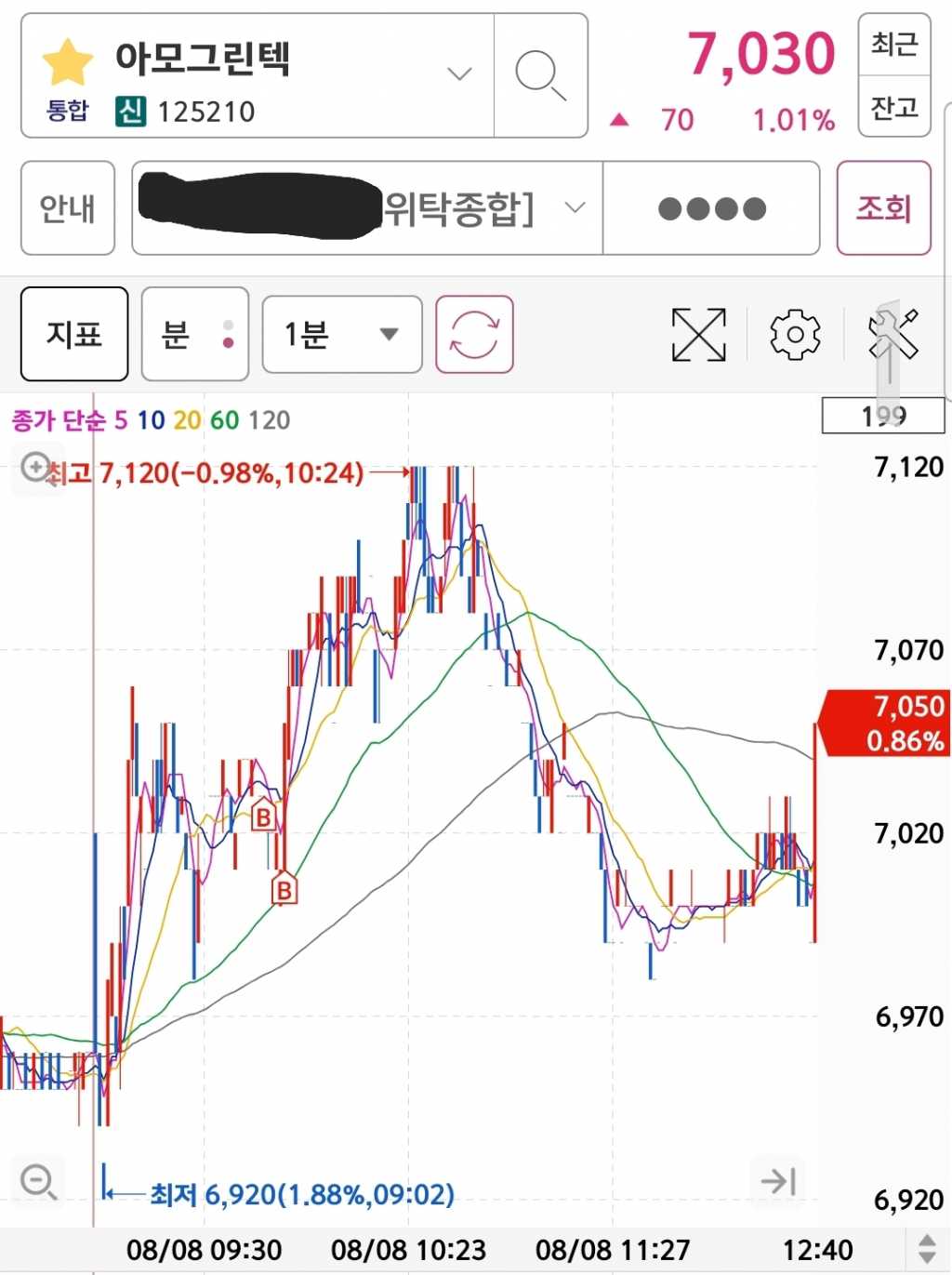
Task: Refresh the chart data
Action: [474, 334]
